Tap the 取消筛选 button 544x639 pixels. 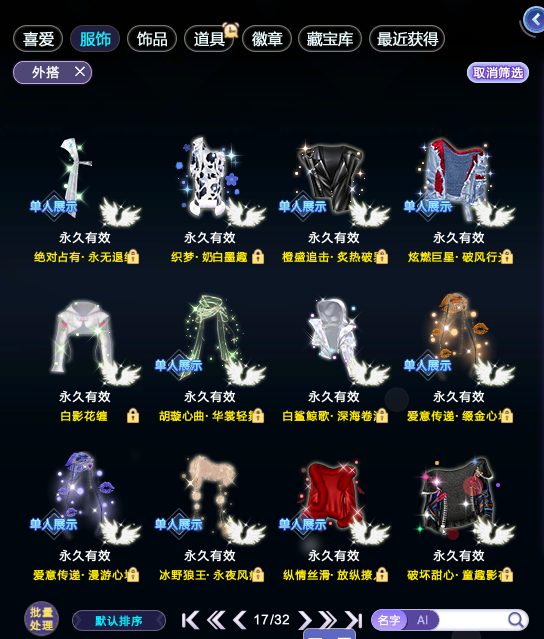click(x=498, y=73)
